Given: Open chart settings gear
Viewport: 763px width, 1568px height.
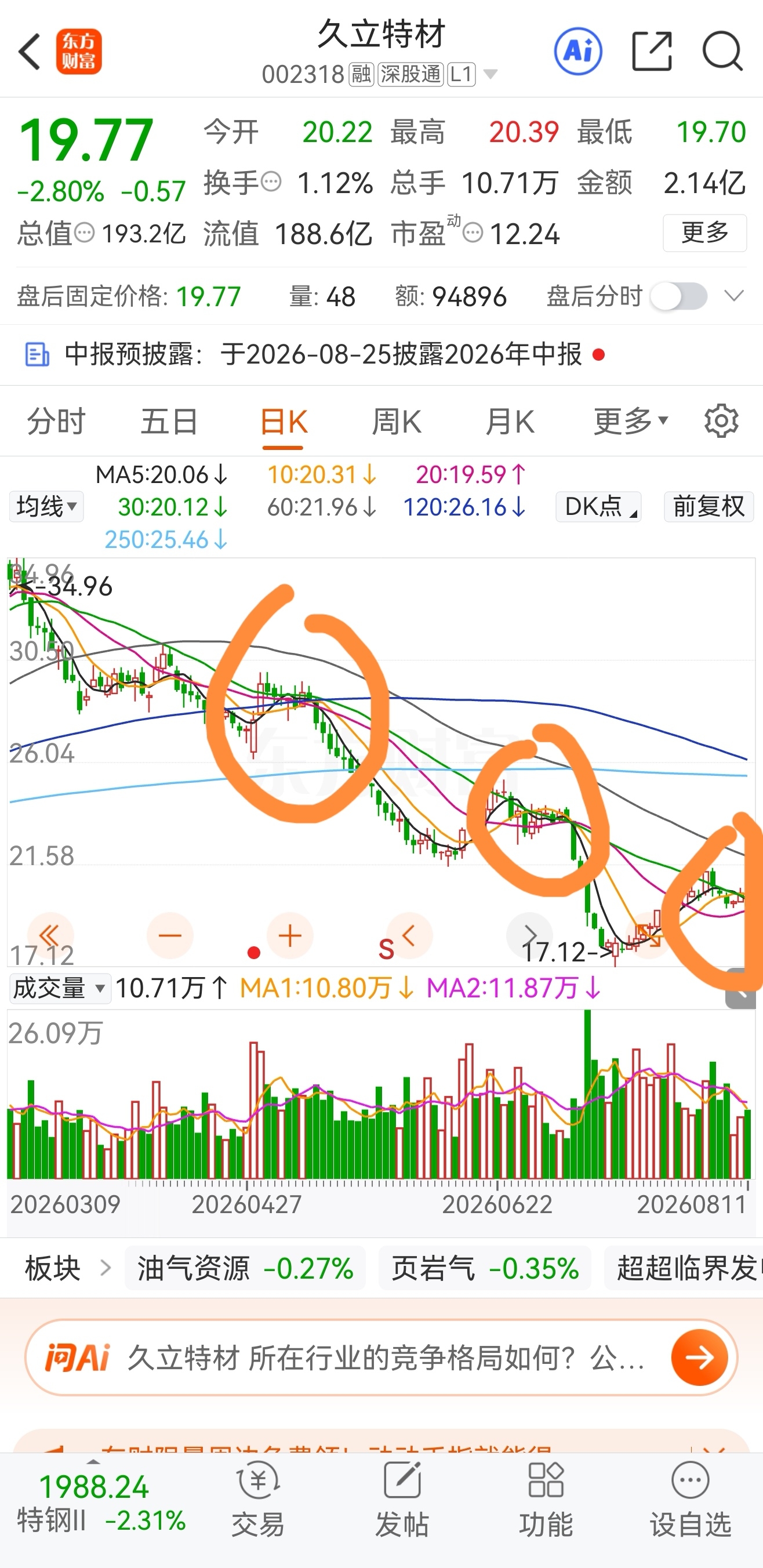Looking at the screenshot, I should (x=722, y=420).
